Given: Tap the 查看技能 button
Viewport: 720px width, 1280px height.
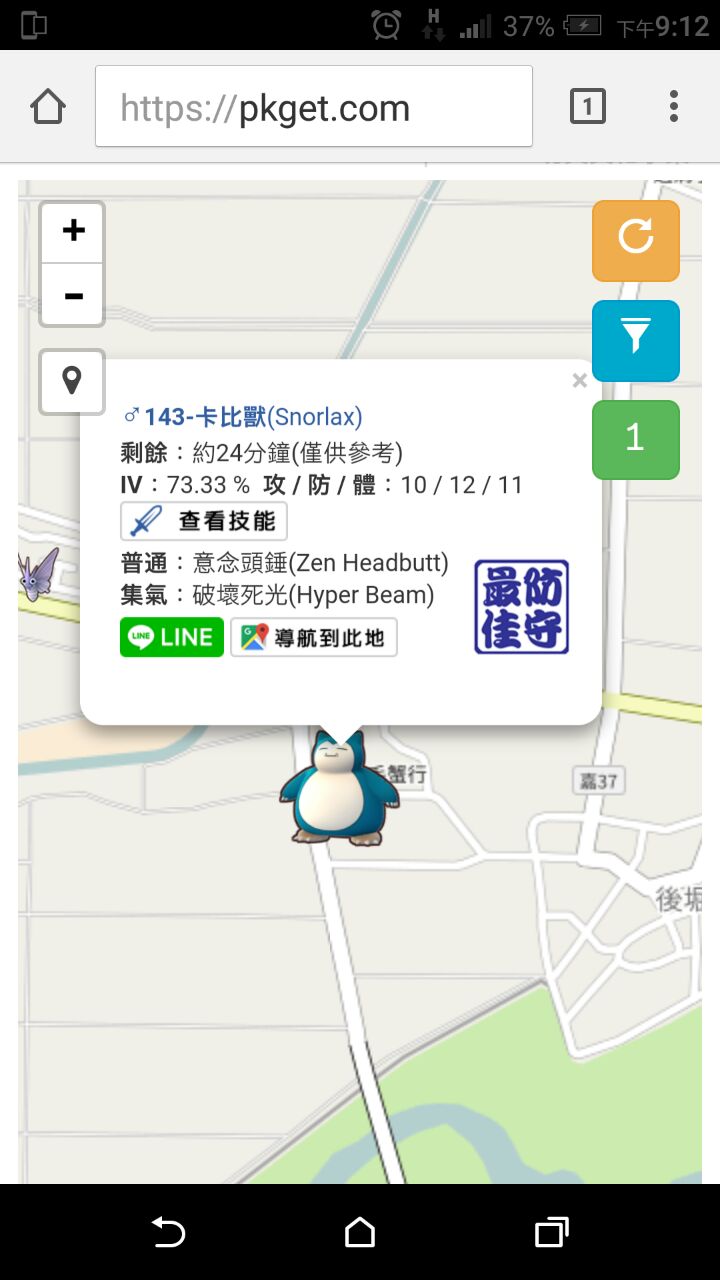Looking at the screenshot, I should click(x=204, y=521).
